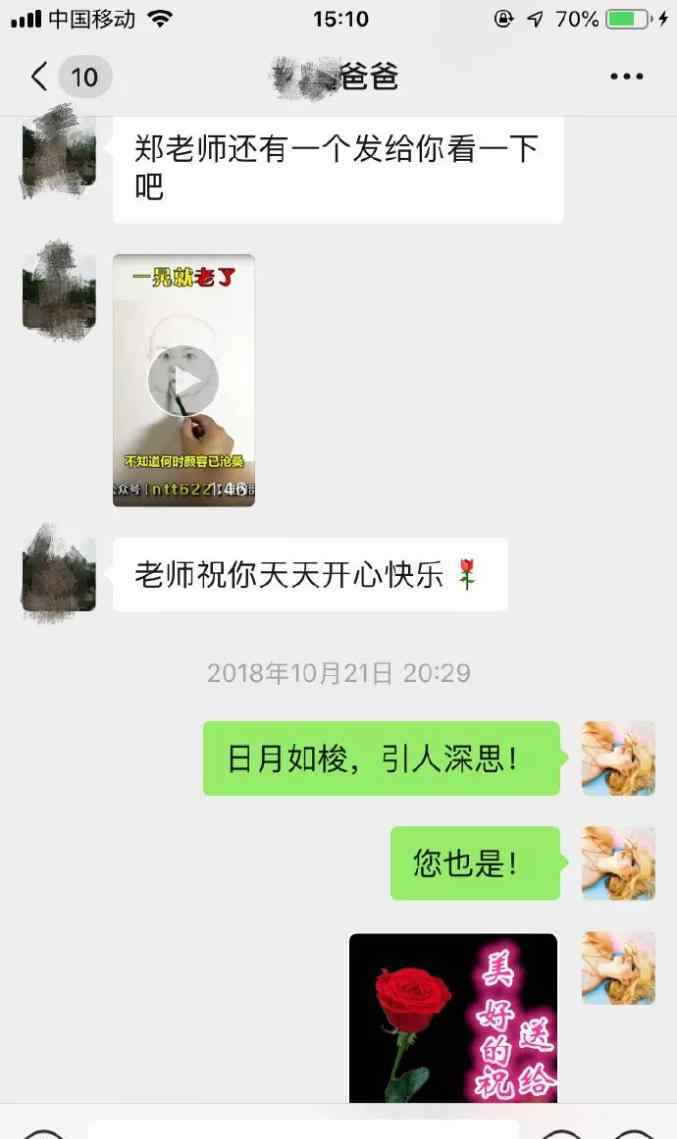Screen dimensions: 677x1139
Task: View the contact's profile avatar beside 老师祝你天天开心快乐
Action: point(59,575)
